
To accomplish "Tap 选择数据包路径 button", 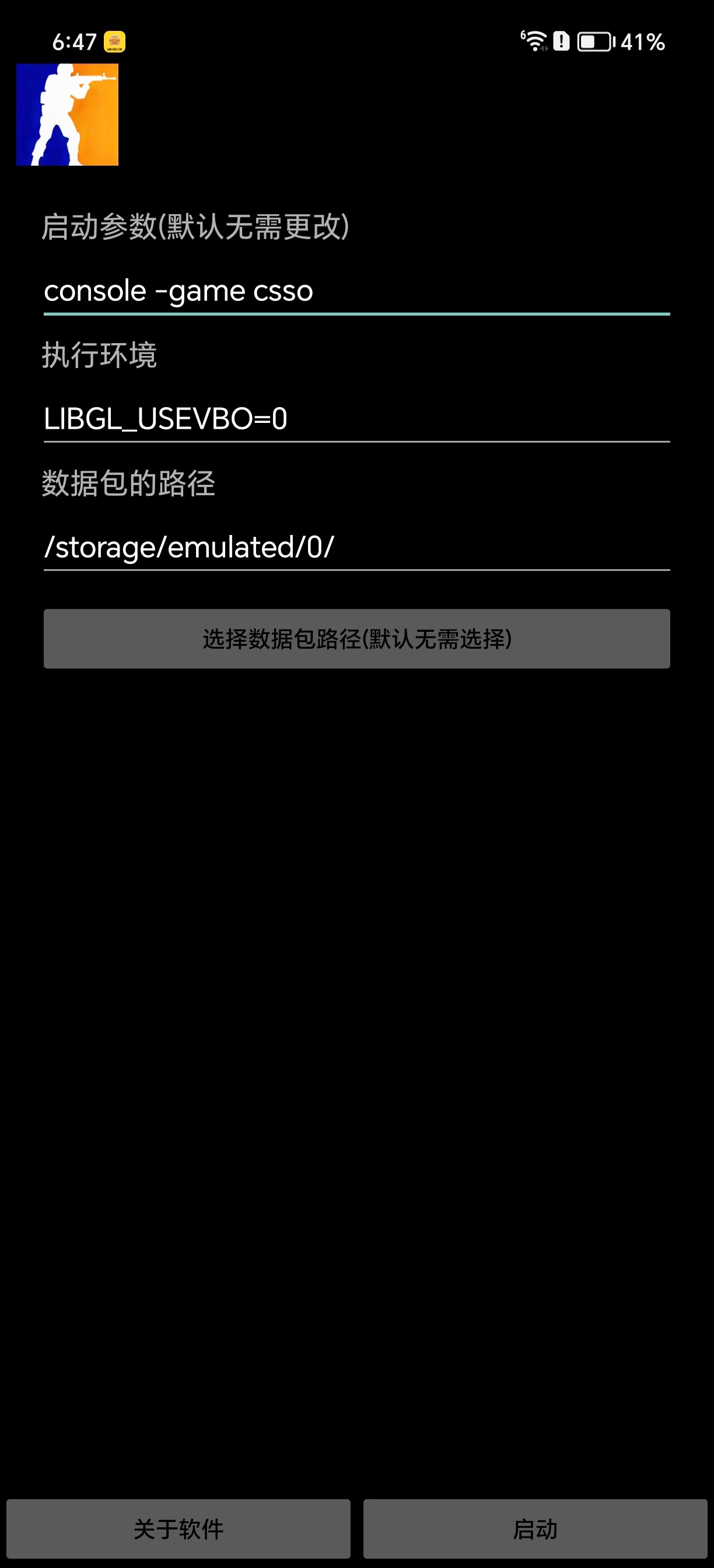I will point(356,639).
